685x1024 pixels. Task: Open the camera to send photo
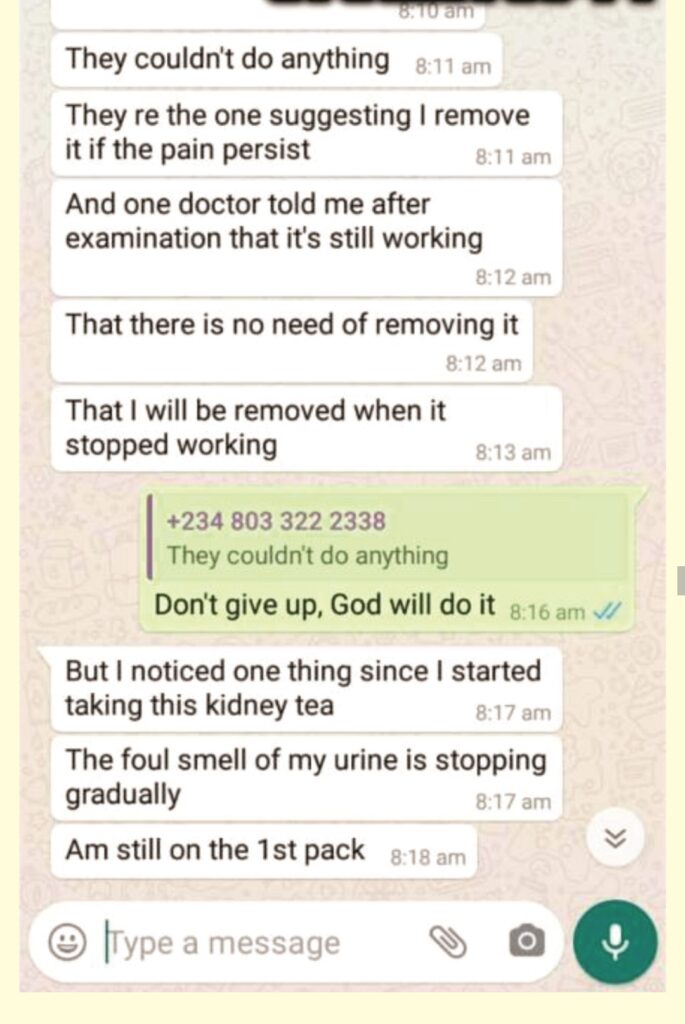pyautogui.click(x=526, y=941)
